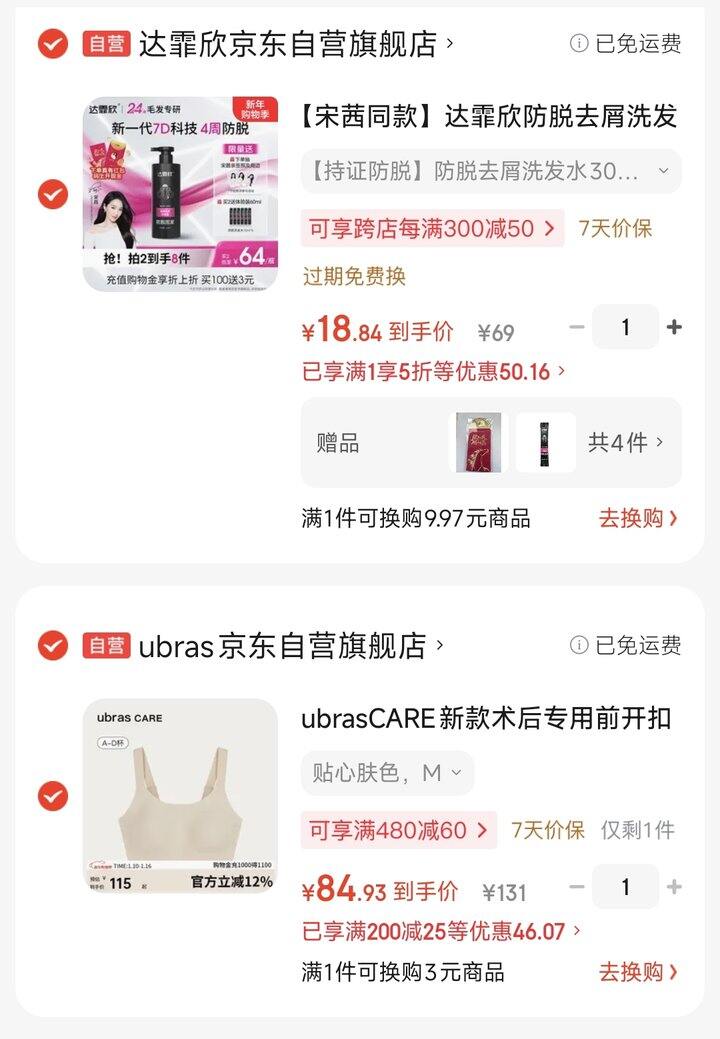Viewport: 720px width, 1039px height.
Task: Change the 贴心肤色, M size option
Action: pos(387,773)
